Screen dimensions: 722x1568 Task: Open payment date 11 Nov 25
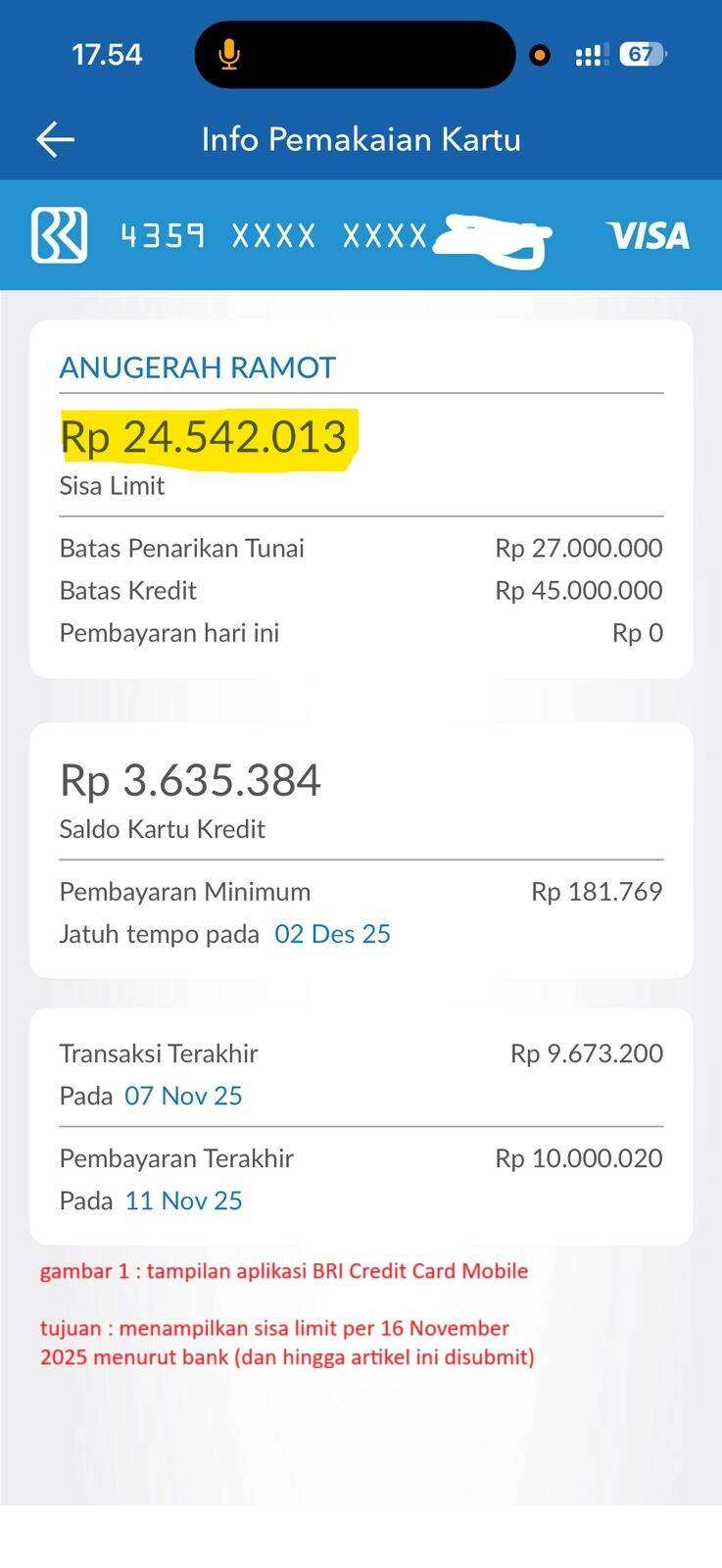[183, 1200]
